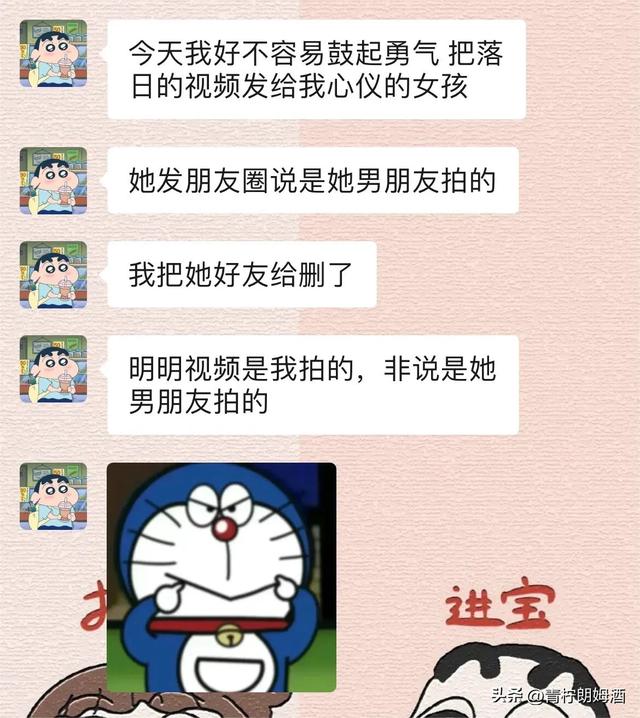Open the Doraemon sticker image in the chat
The height and width of the screenshot is (718, 640).
pos(222,577)
